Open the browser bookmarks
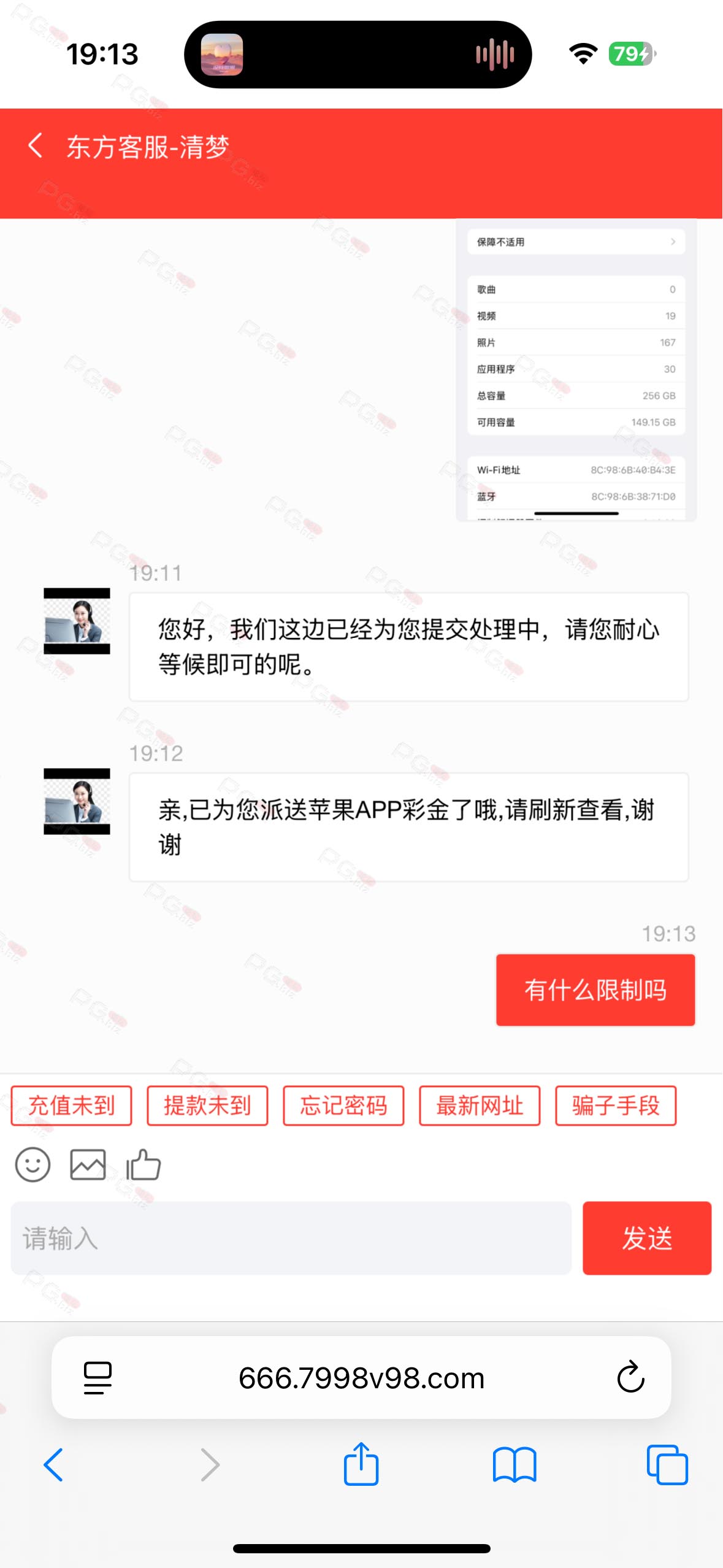Image resolution: width=723 pixels, height=1568 pixels. click(515, 1465)
